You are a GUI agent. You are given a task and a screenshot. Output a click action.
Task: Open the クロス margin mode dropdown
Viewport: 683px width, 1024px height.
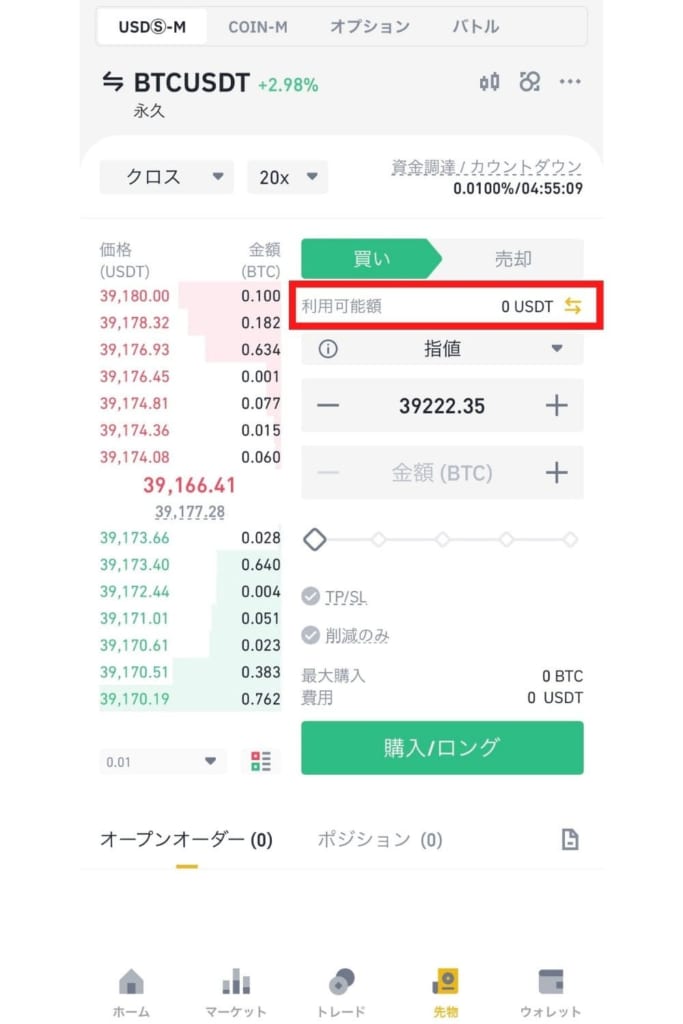(167, 177)
